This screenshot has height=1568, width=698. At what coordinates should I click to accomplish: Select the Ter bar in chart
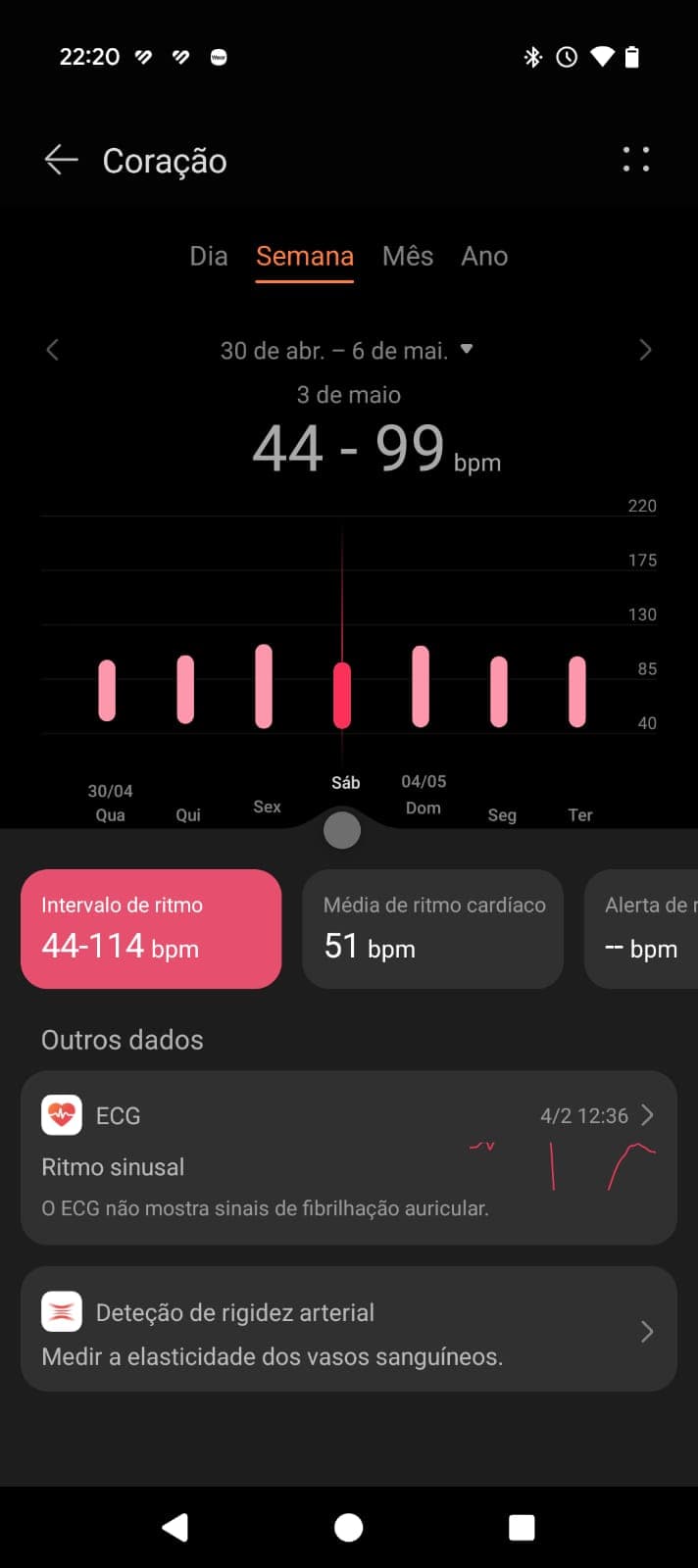tap(577, 691)
